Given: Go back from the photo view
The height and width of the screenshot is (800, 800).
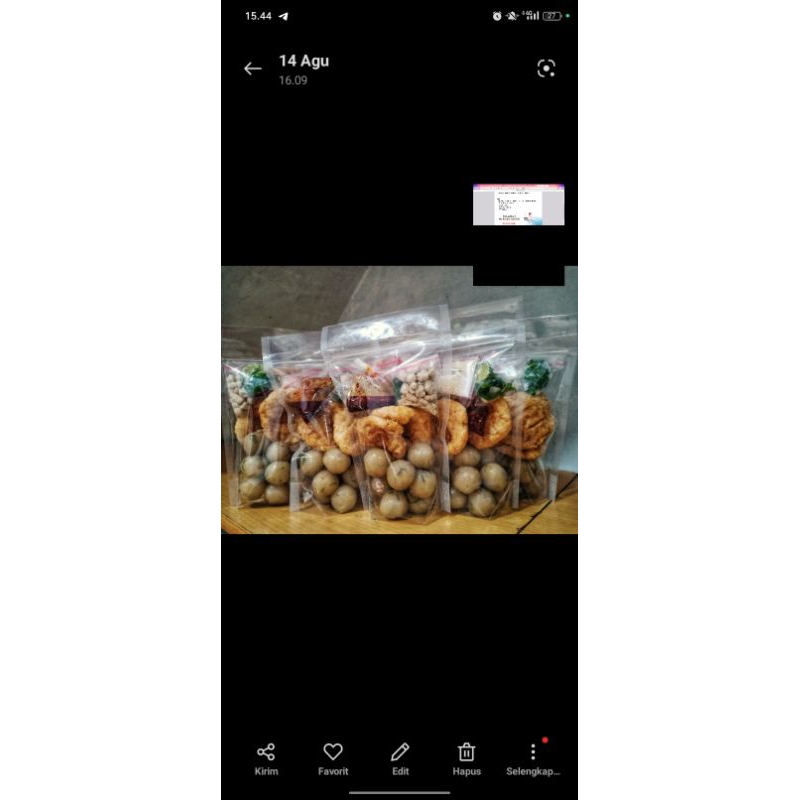Looking at the screenshot, I should click(x=252, y=69).
